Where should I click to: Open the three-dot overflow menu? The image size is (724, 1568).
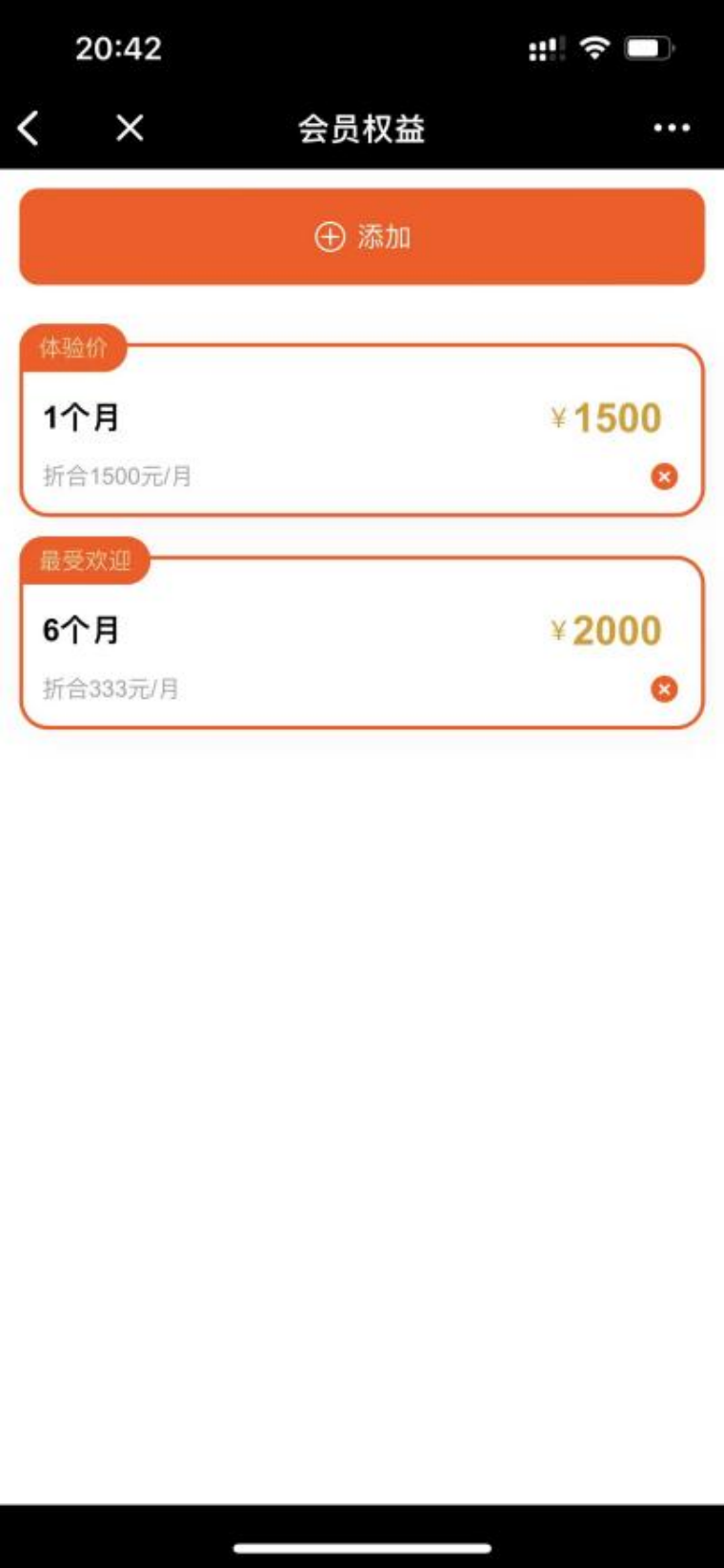click(x=672, y=128)
